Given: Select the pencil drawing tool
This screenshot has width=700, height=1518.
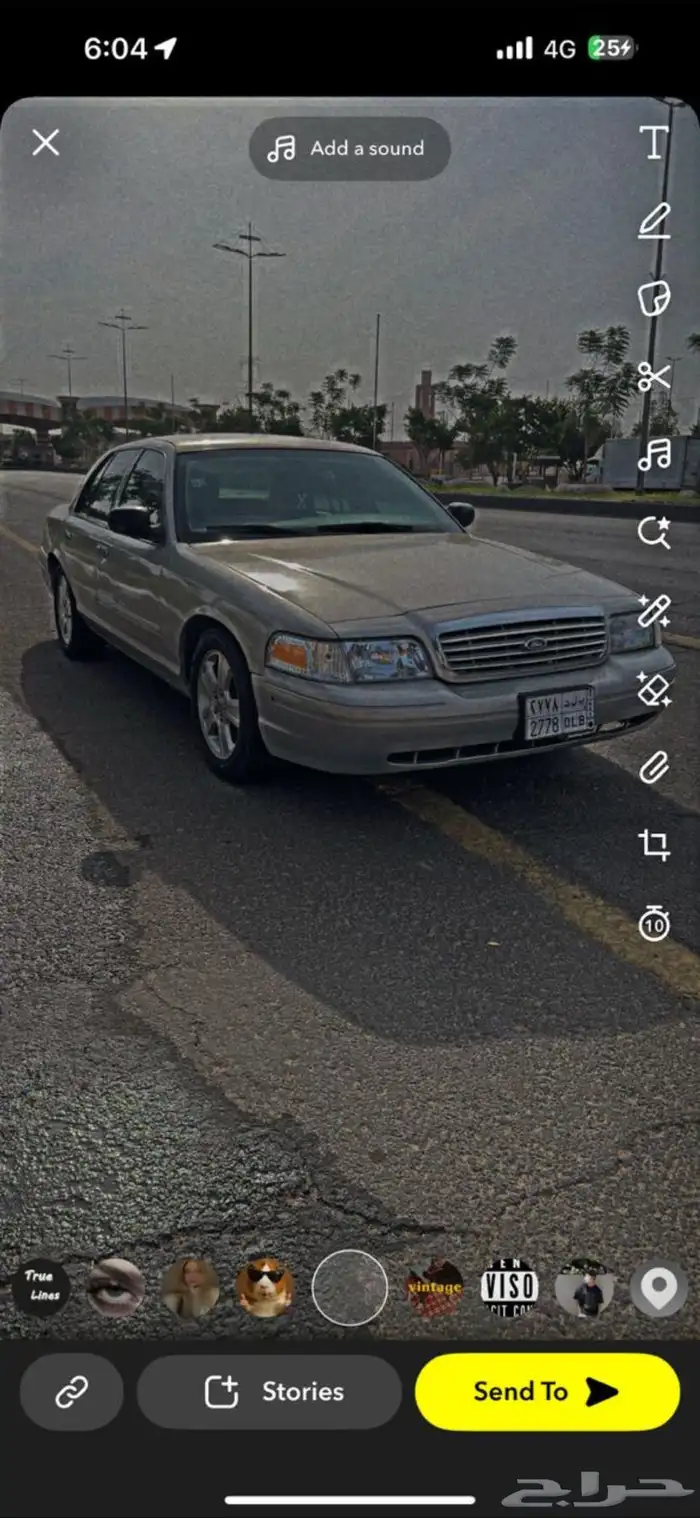Looking at the screenshot, I should (x=653, y=220).
